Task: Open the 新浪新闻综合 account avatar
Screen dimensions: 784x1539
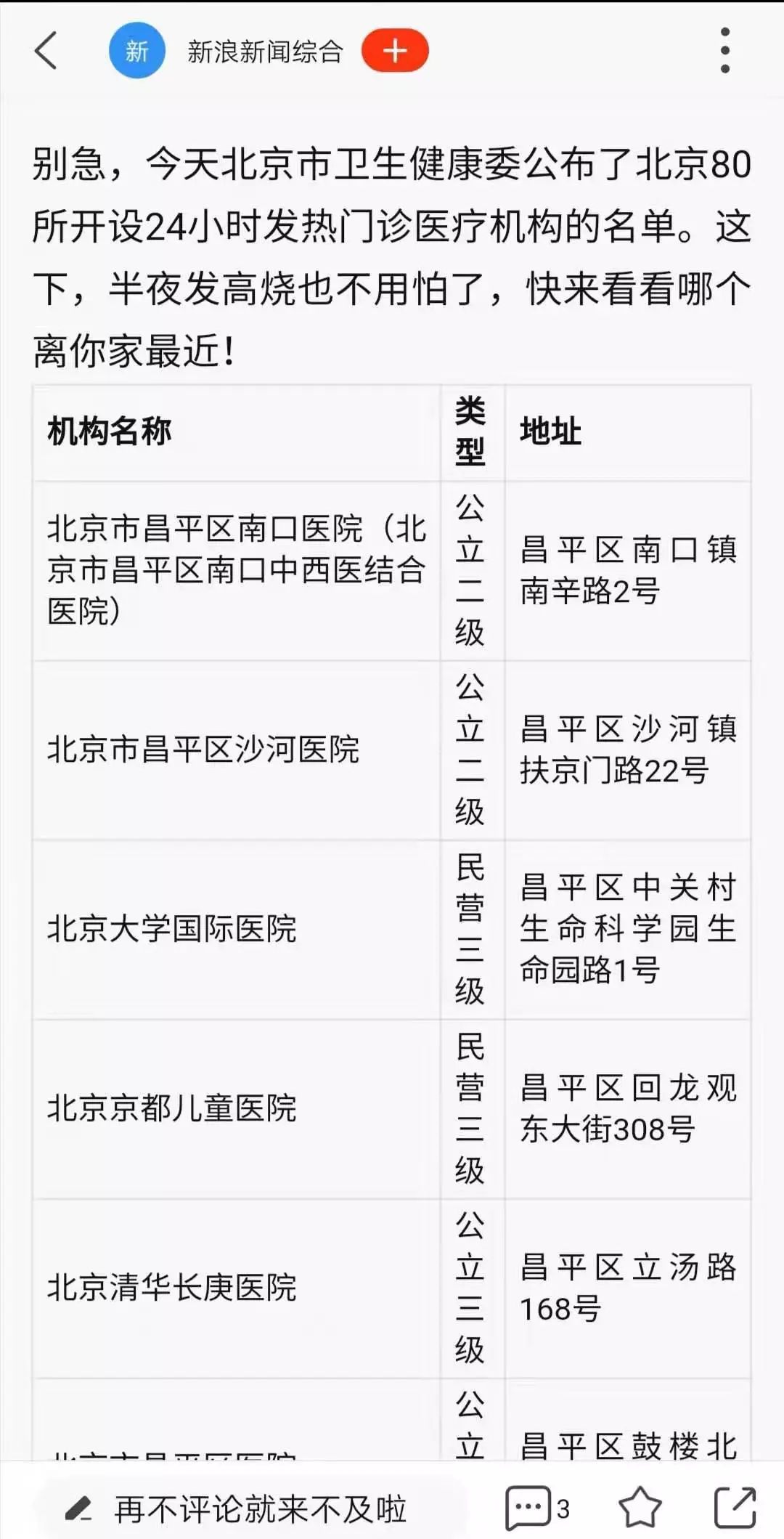Action: coord(136,51)
